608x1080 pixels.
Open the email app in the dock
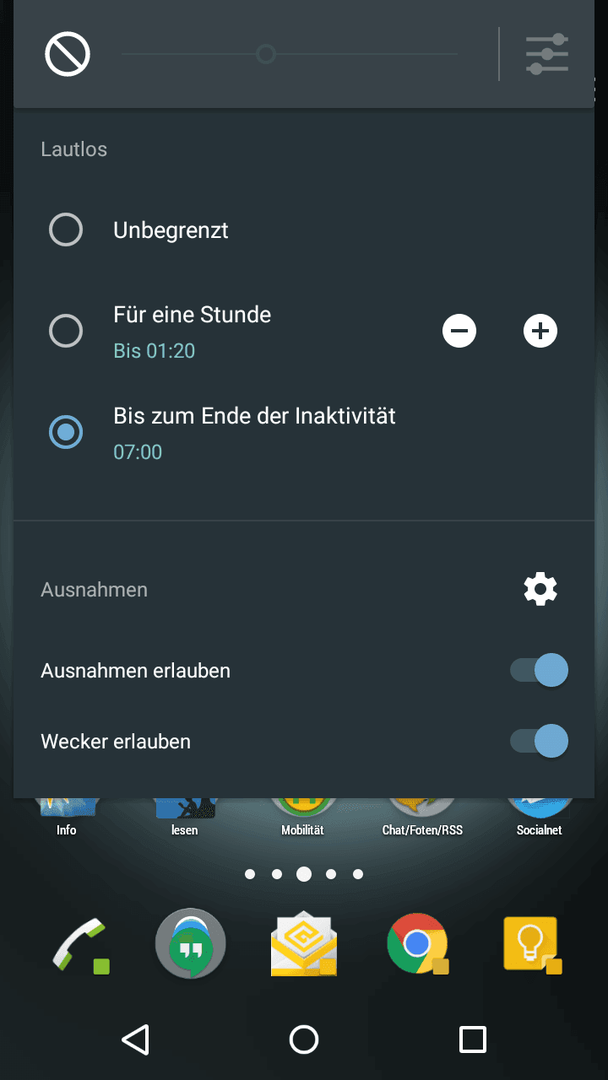303,943
